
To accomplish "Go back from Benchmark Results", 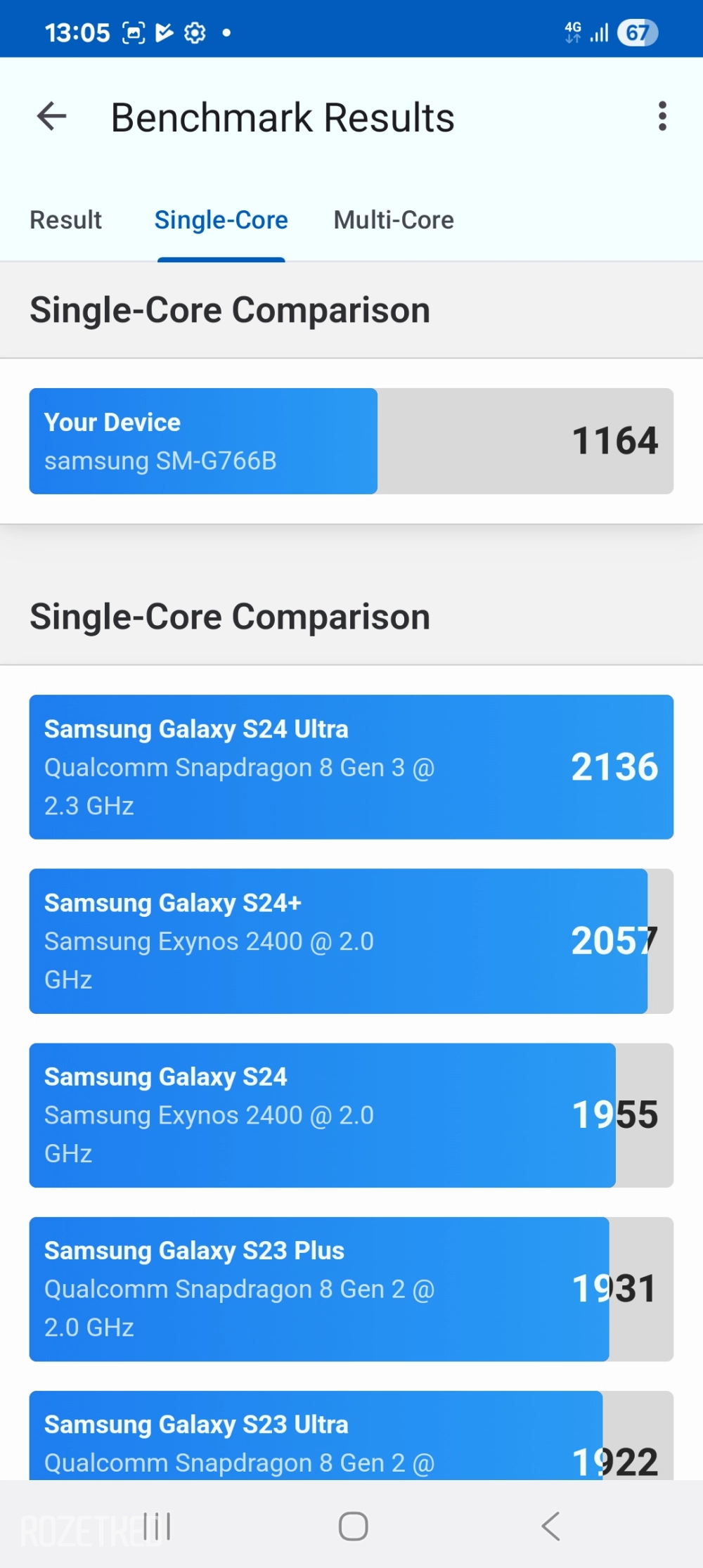I will point(51,117).
